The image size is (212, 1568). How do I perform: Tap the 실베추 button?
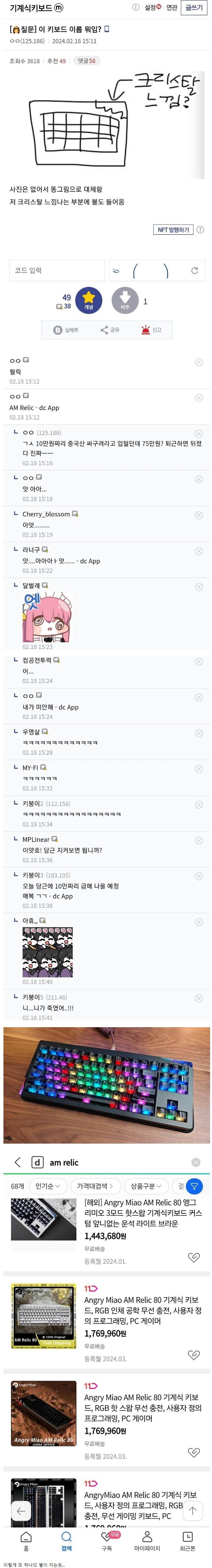coord(66,330)
